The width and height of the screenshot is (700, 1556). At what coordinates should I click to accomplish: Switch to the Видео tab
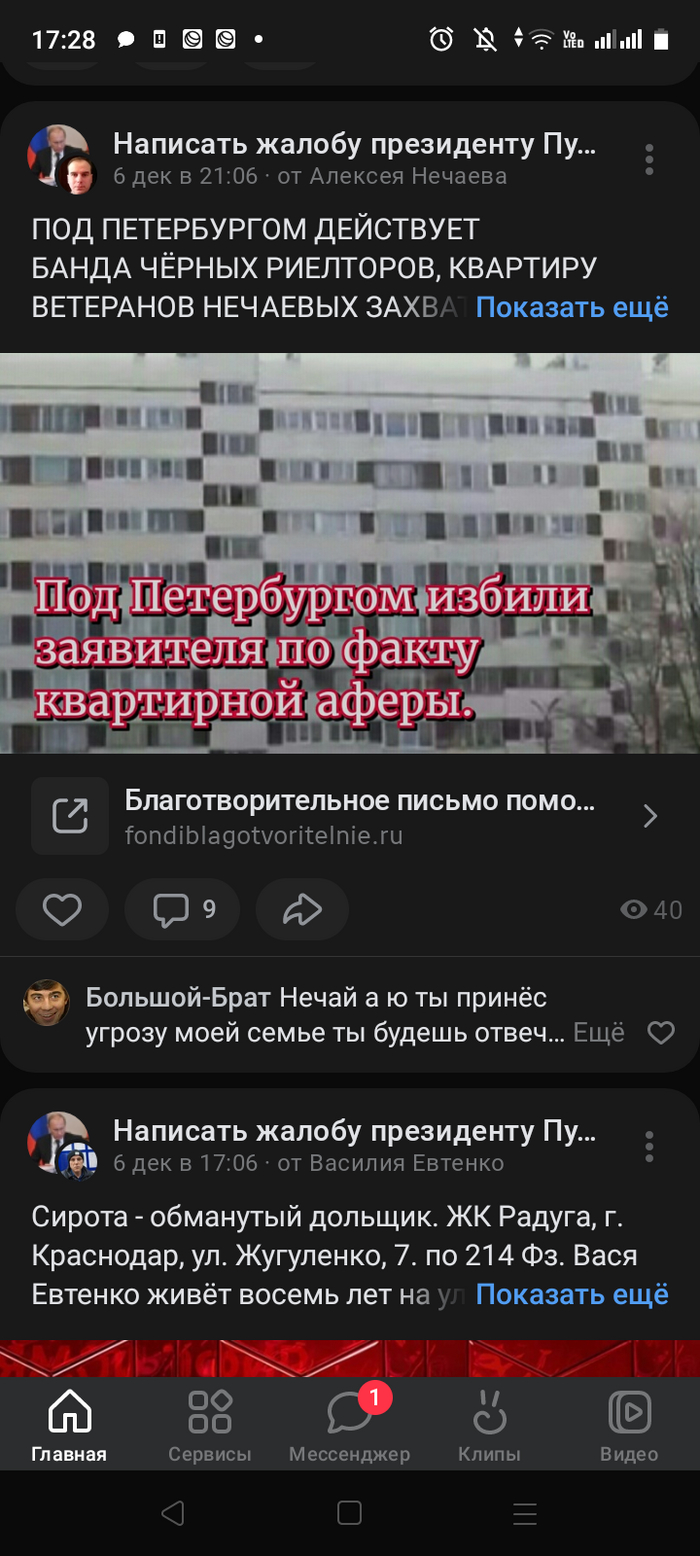pyautogui.click(x=629, y=1425)
